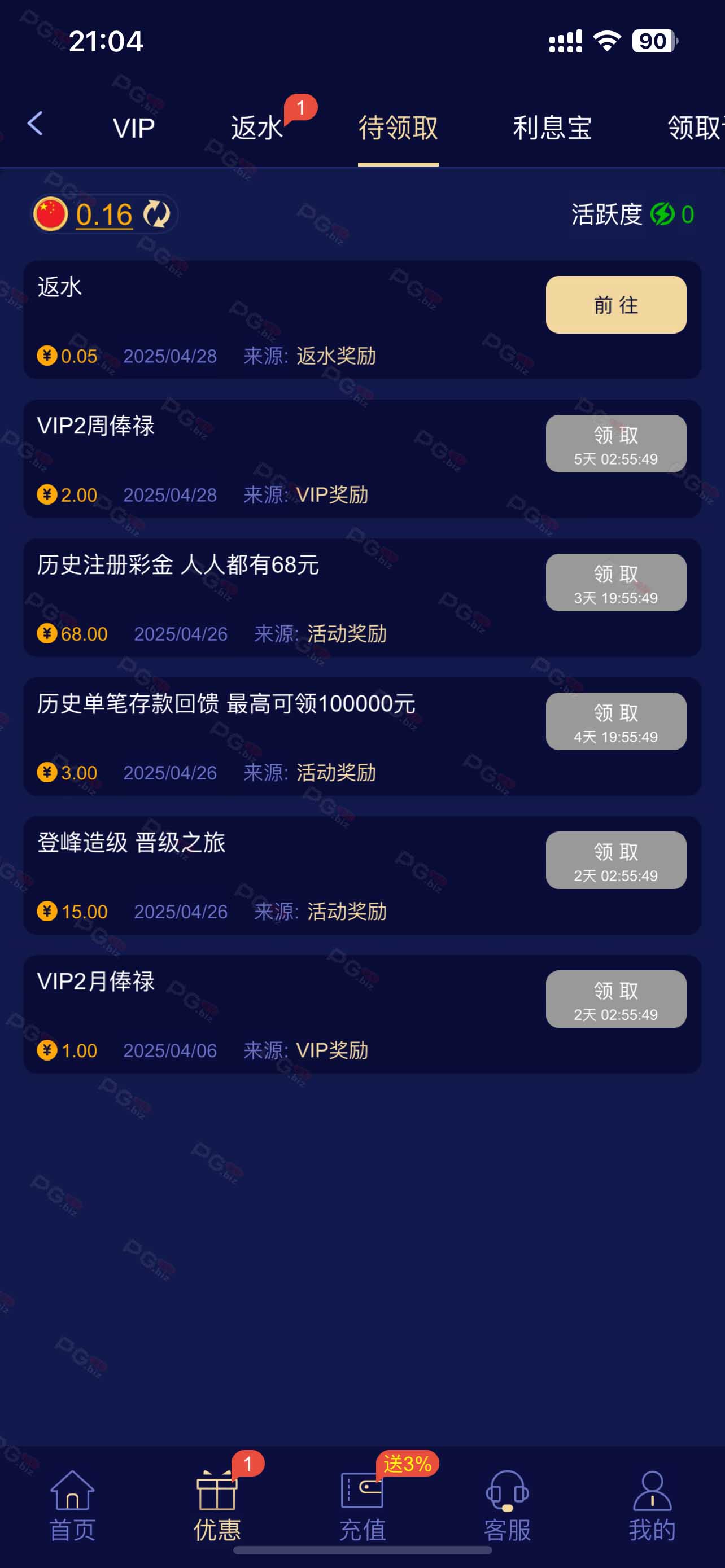Open the 优惠 promotions tab
Image resolution: width=725 pixels, height=1568 pixels.
(x=217, y=1505)
